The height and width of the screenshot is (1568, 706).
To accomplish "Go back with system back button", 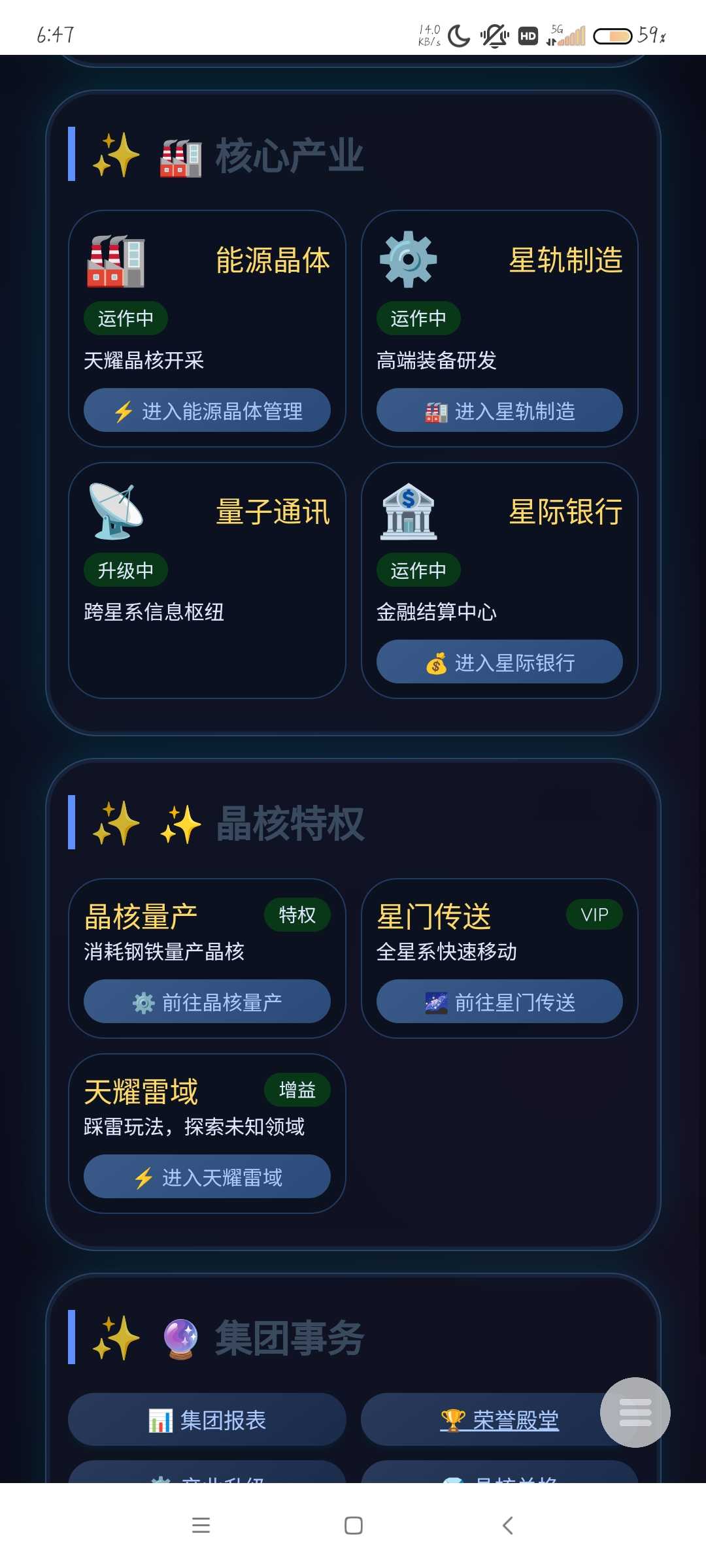I will 507,1526.
